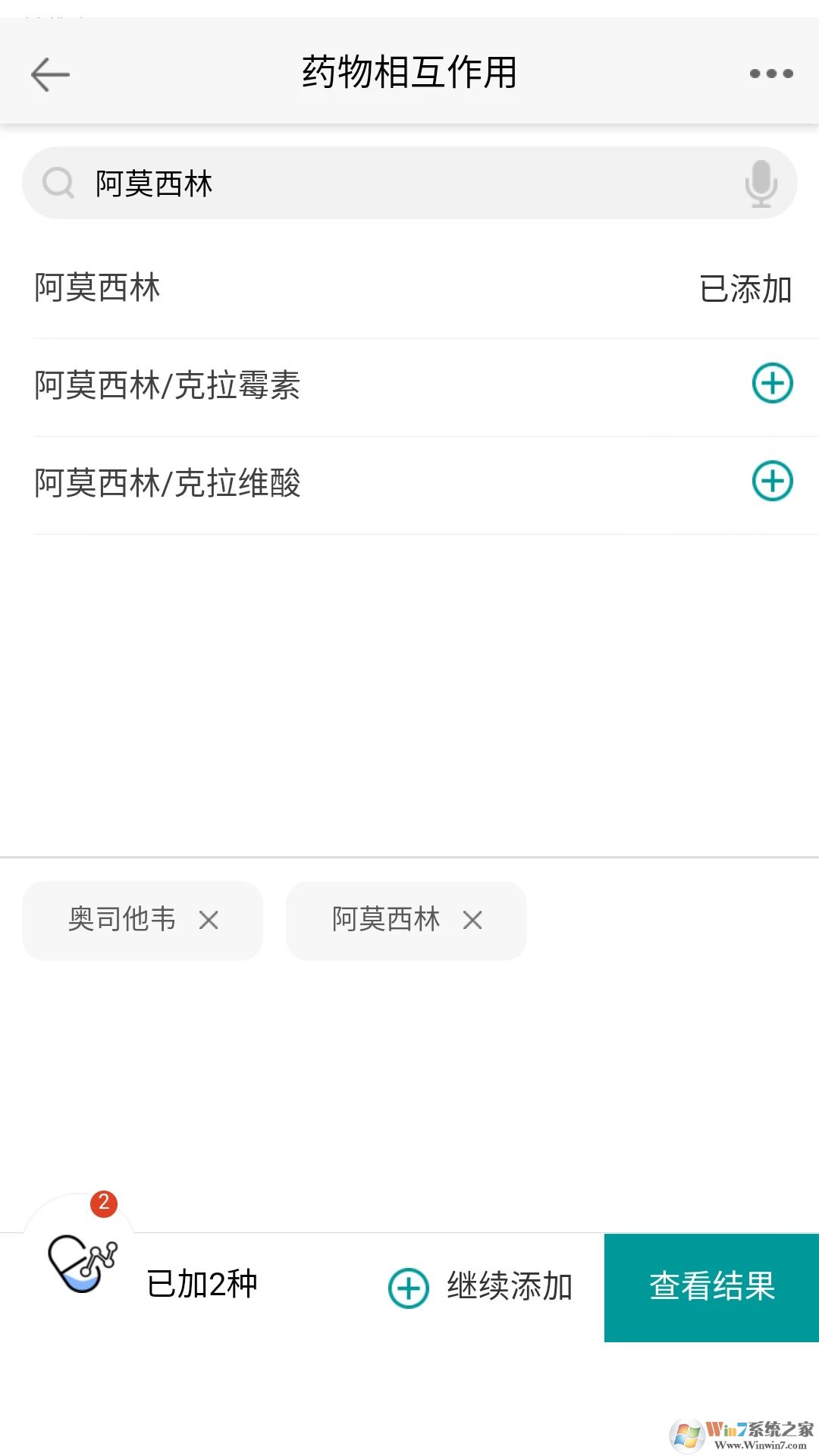Viewport: 819px width, 1456px height.
Task: Remove 阿莫西林 from selected drugs
Action: tap(473, 920)
